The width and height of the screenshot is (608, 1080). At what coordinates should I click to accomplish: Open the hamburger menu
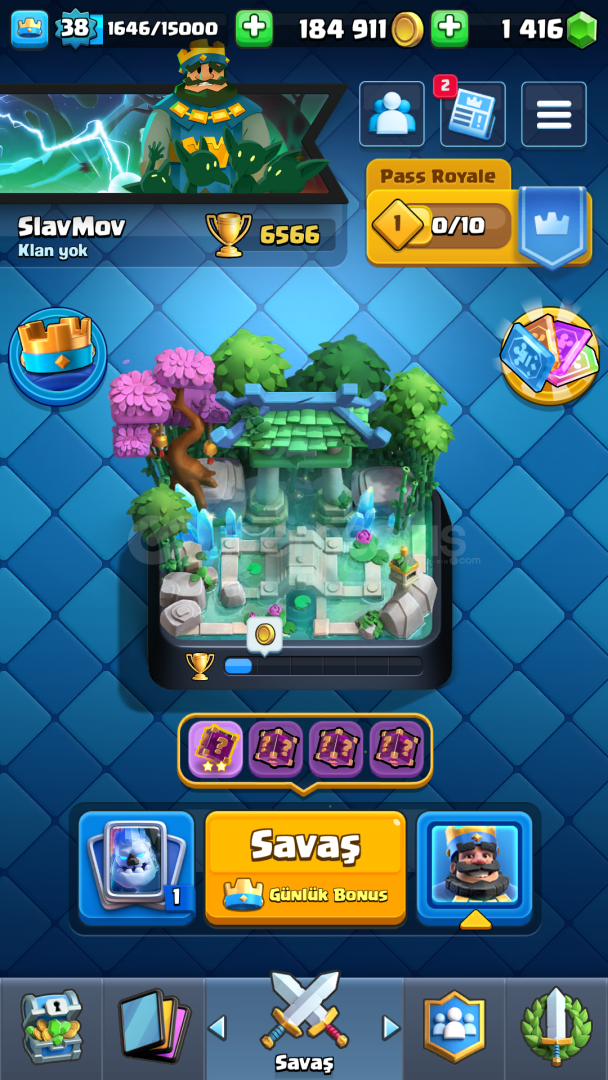[x=554, y=114]
